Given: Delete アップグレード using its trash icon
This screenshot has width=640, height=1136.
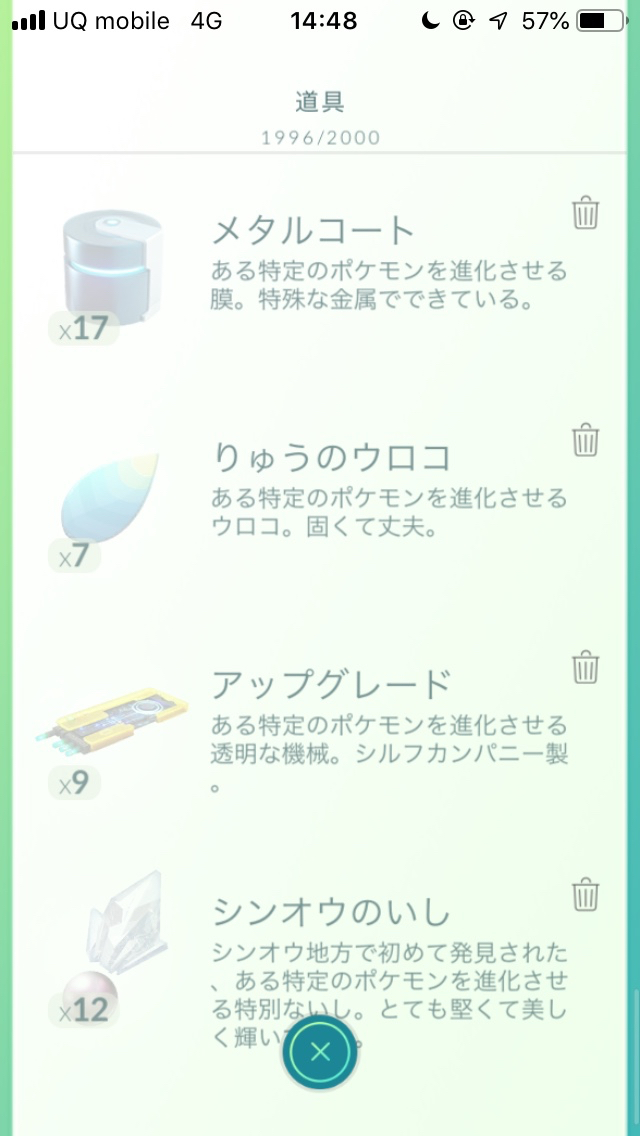Looking at the screenshot, I should pos(585,667).
